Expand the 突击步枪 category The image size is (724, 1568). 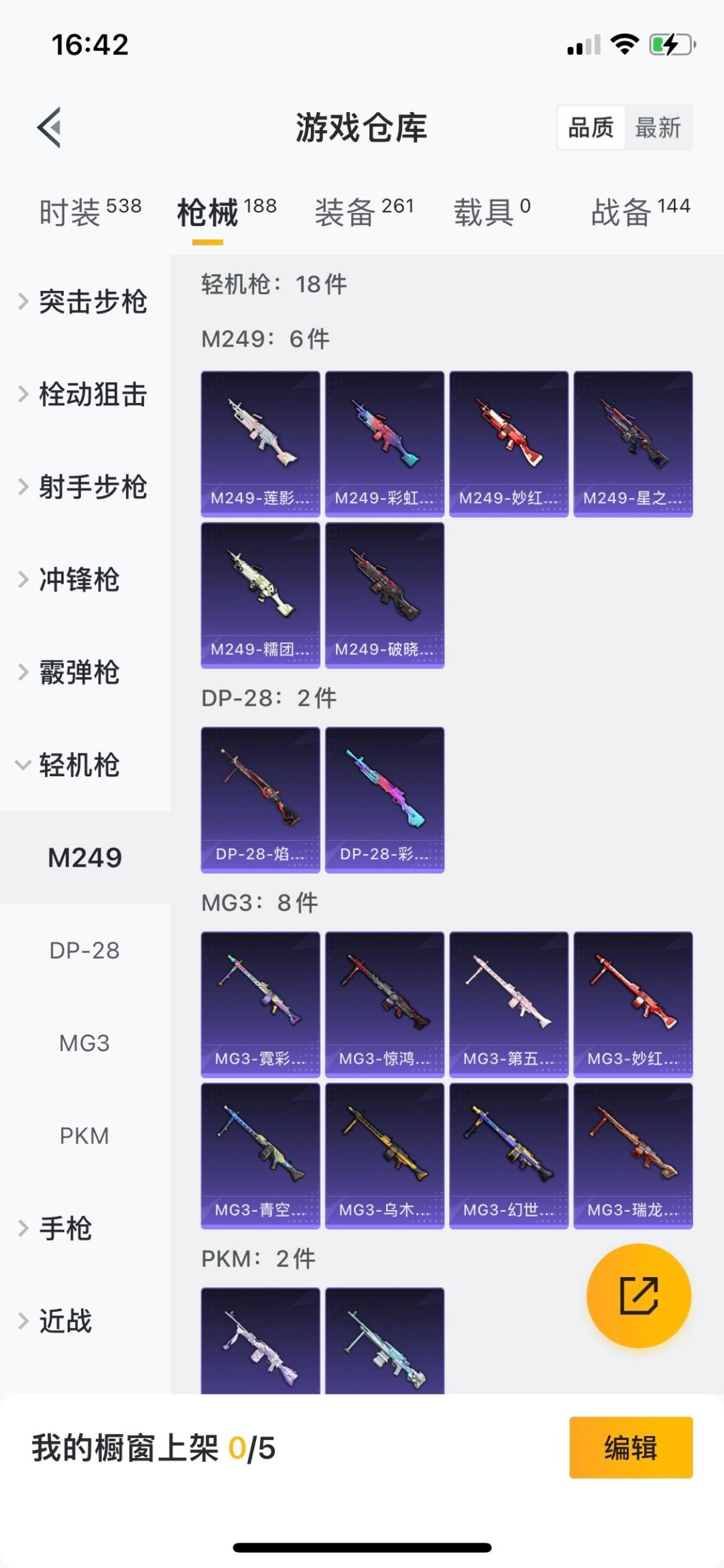(x=84, y=302)
